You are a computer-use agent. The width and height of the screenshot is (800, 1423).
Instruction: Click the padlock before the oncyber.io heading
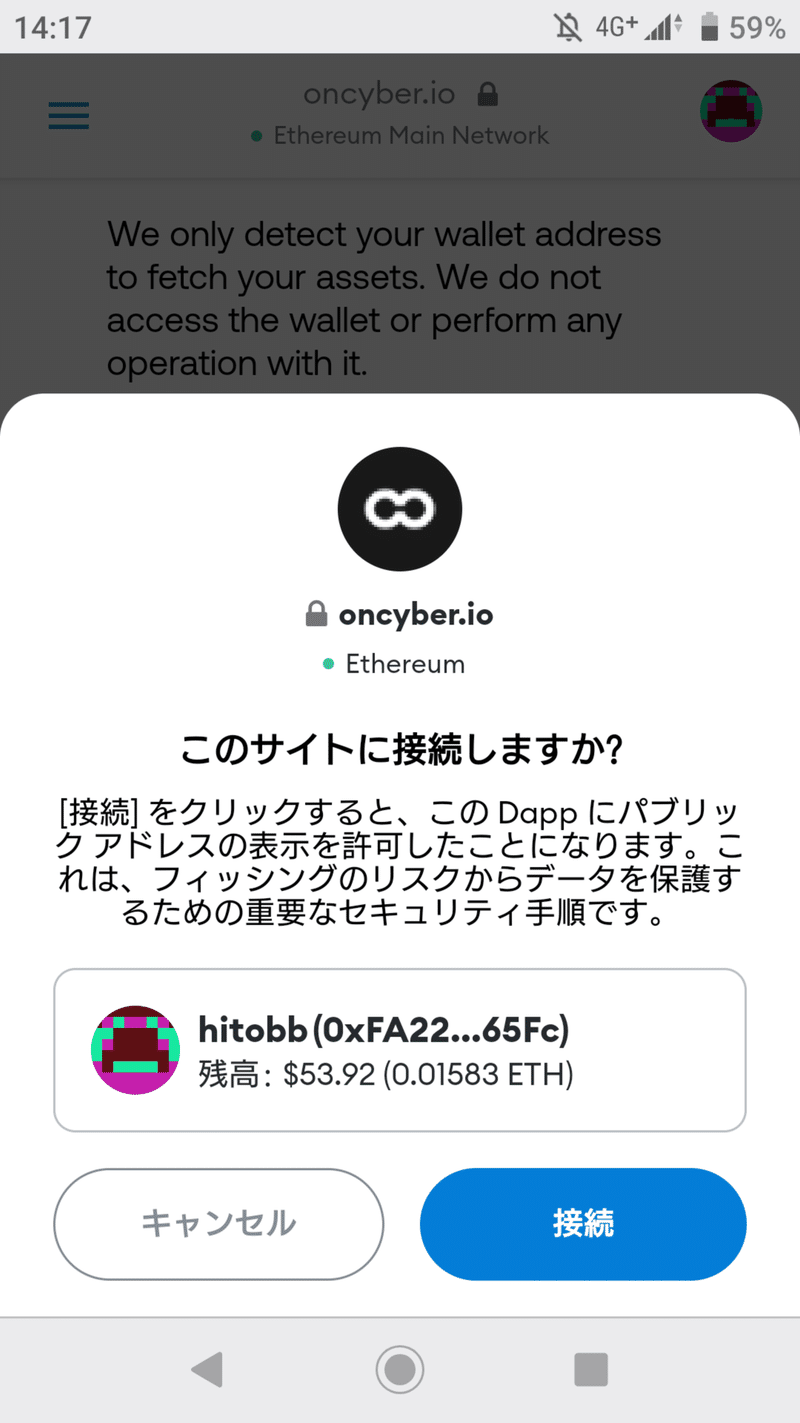[x=316, y=614]
